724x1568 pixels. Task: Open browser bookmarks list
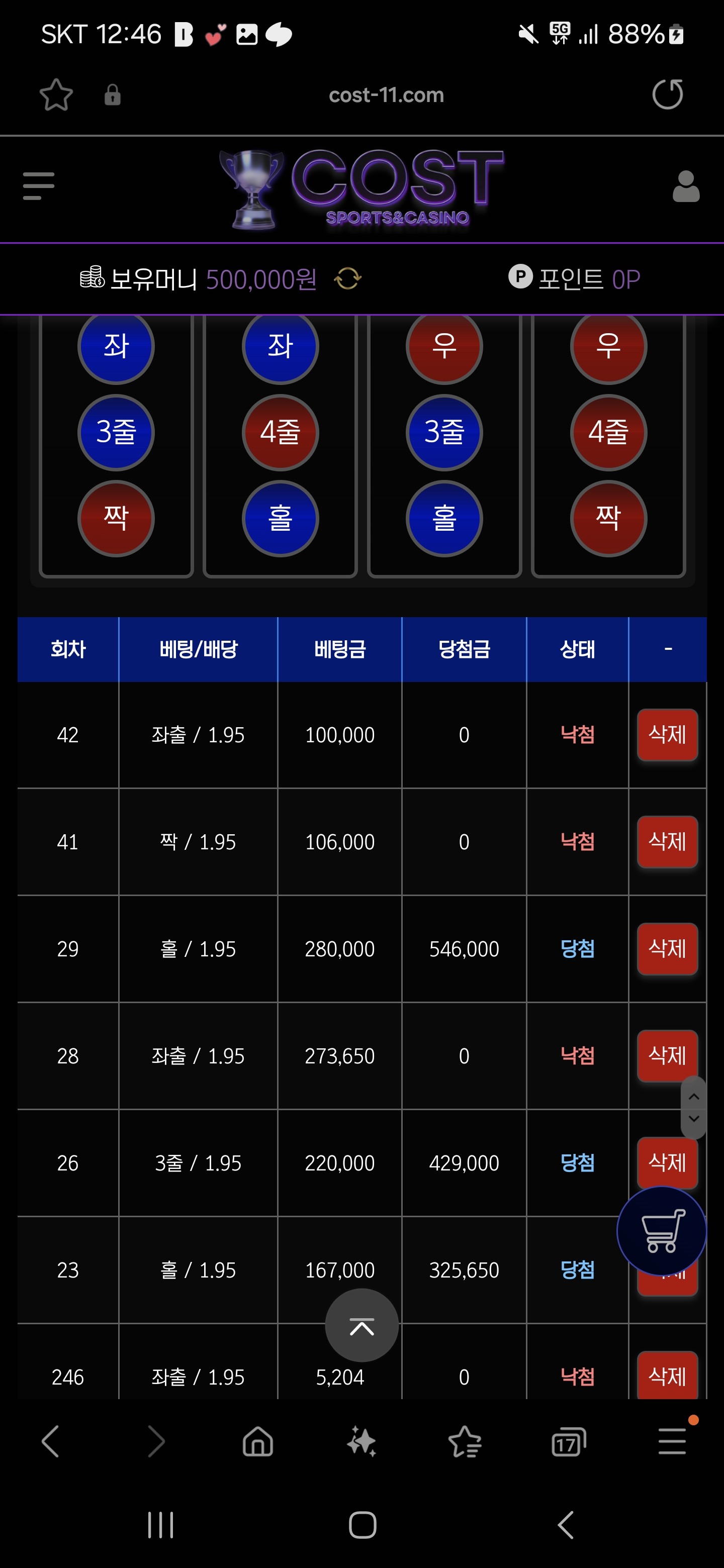tap(465, 1442)
